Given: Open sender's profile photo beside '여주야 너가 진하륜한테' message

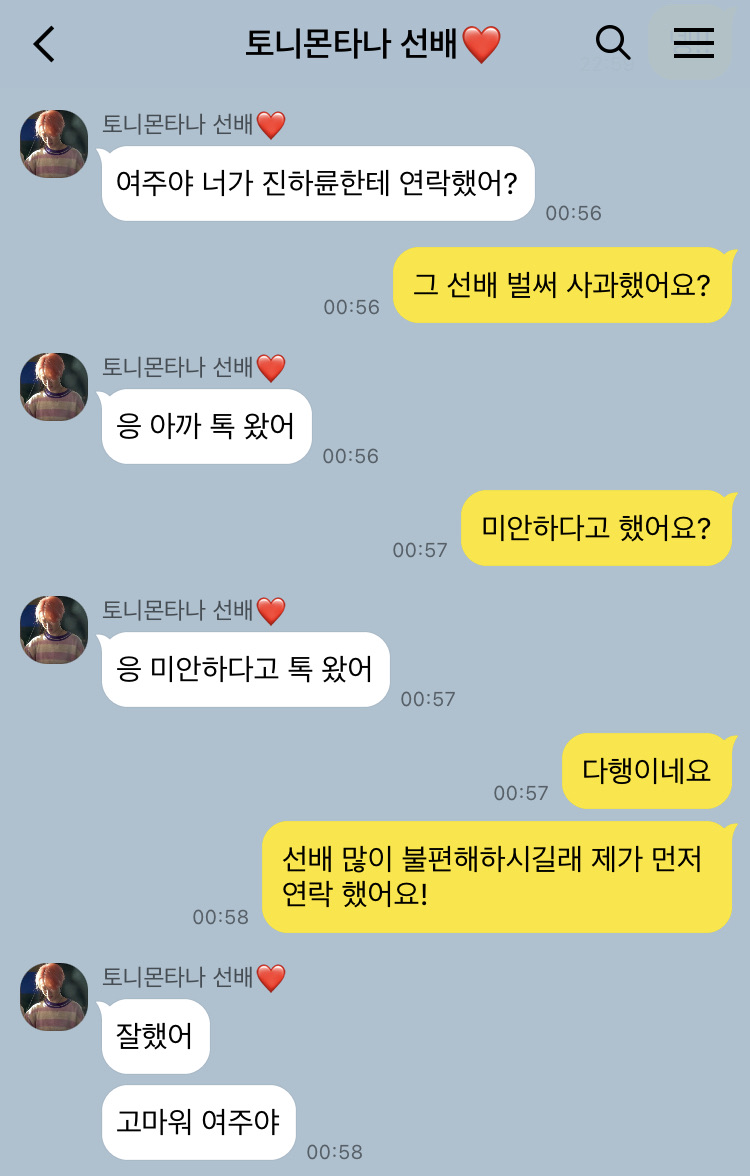Looking at the screenshot, I should tap(54, 144).
